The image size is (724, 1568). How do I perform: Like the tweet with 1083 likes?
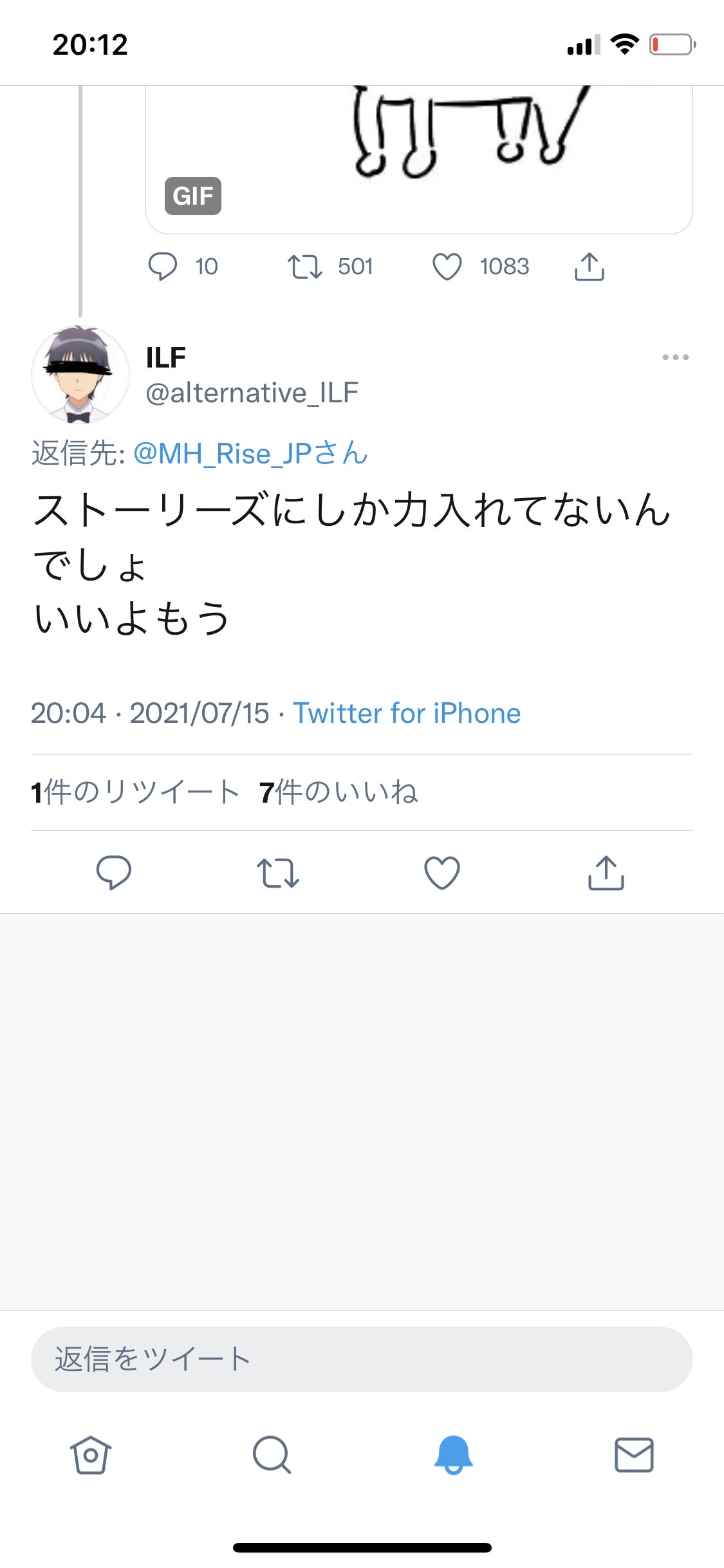[449, 266]
